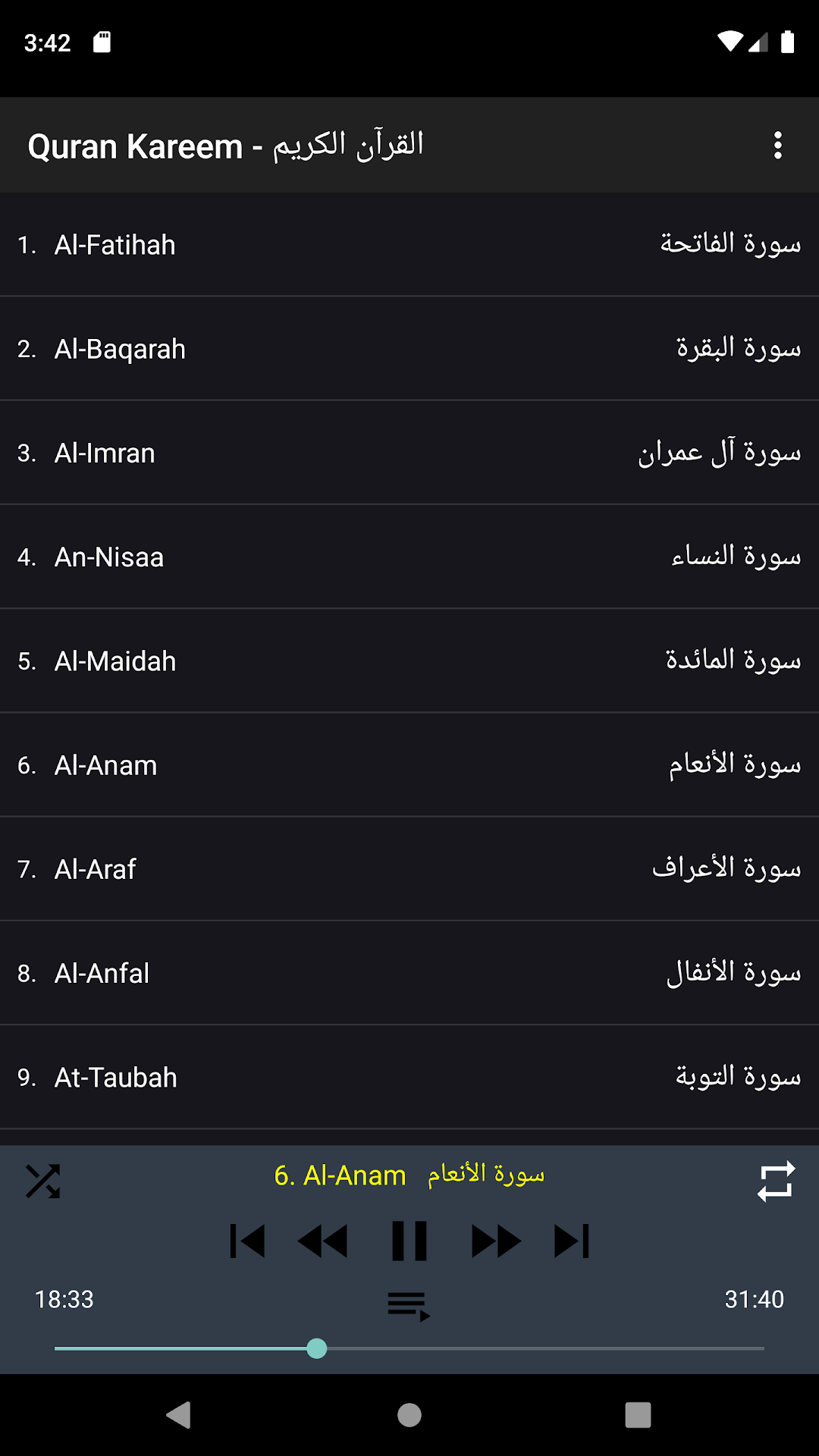Go back using system navigation
The image size is (819, 1456).
pos(179,1415)
